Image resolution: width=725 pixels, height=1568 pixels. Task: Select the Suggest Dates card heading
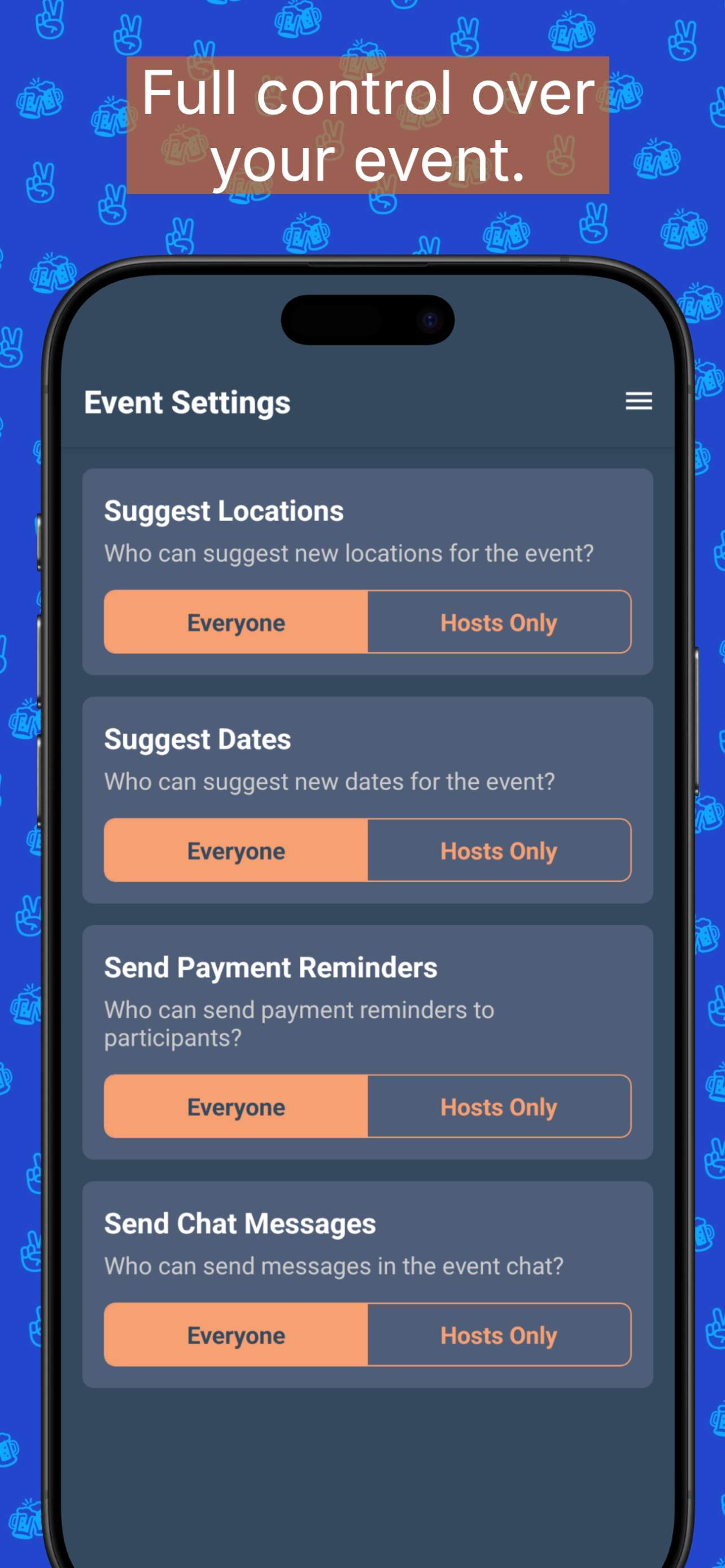click(197, 738)
